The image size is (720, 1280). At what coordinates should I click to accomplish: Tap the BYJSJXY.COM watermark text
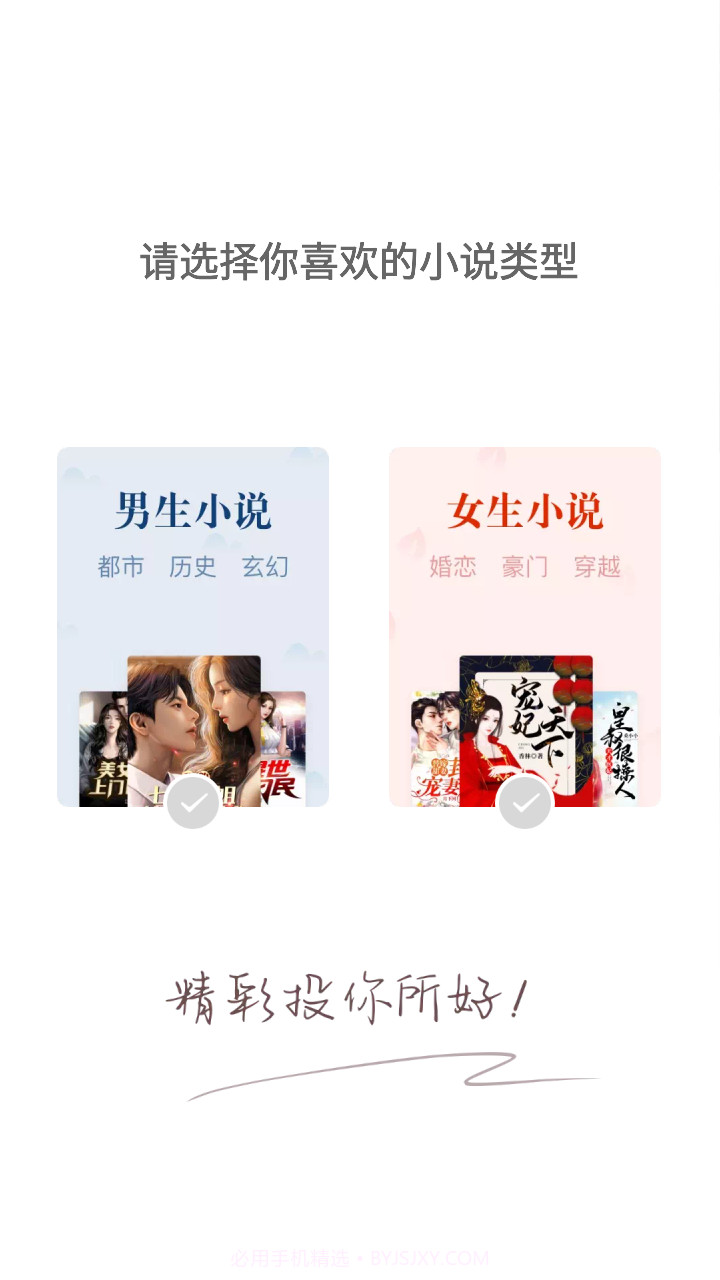425,1257
